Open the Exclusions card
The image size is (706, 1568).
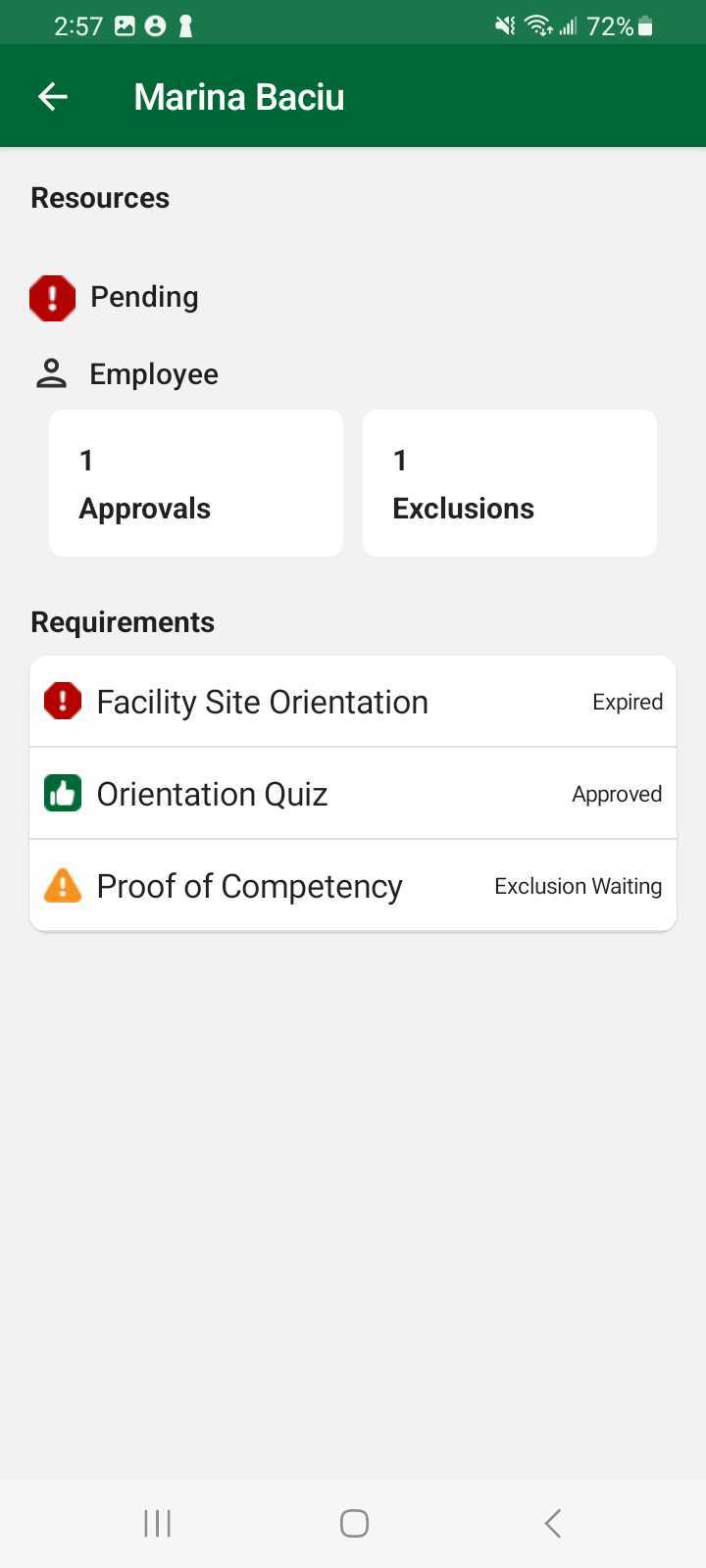(x=510, y=483)
